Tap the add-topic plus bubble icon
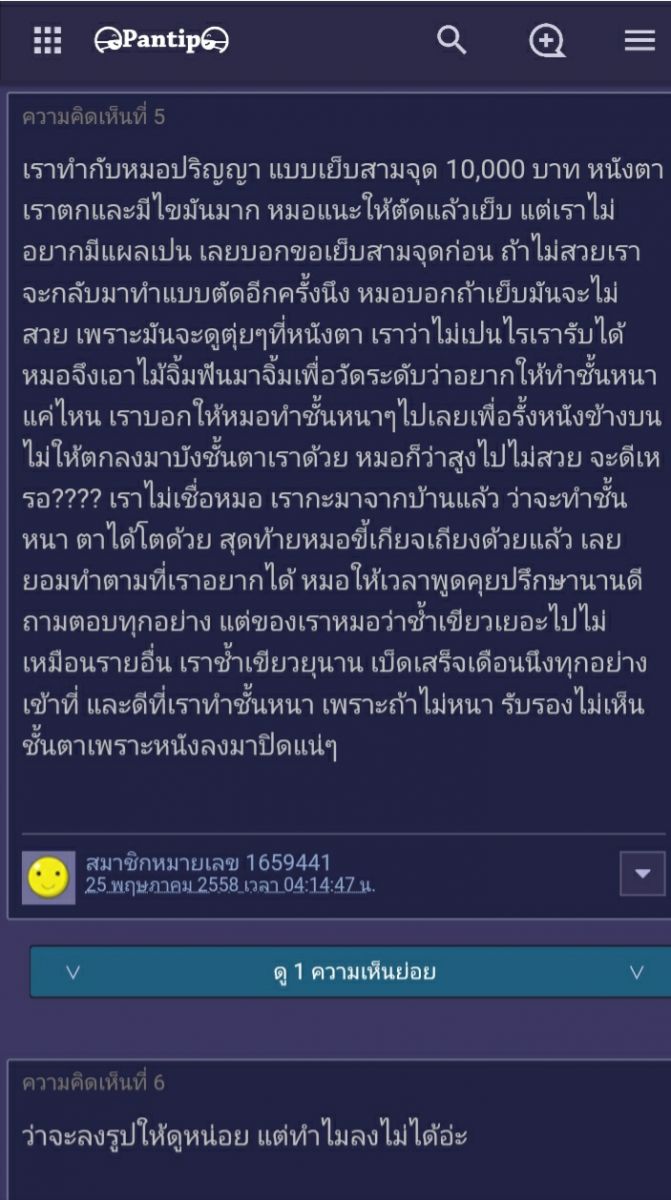This screenshot has width=671, height=1200. [x=546, y=40]
